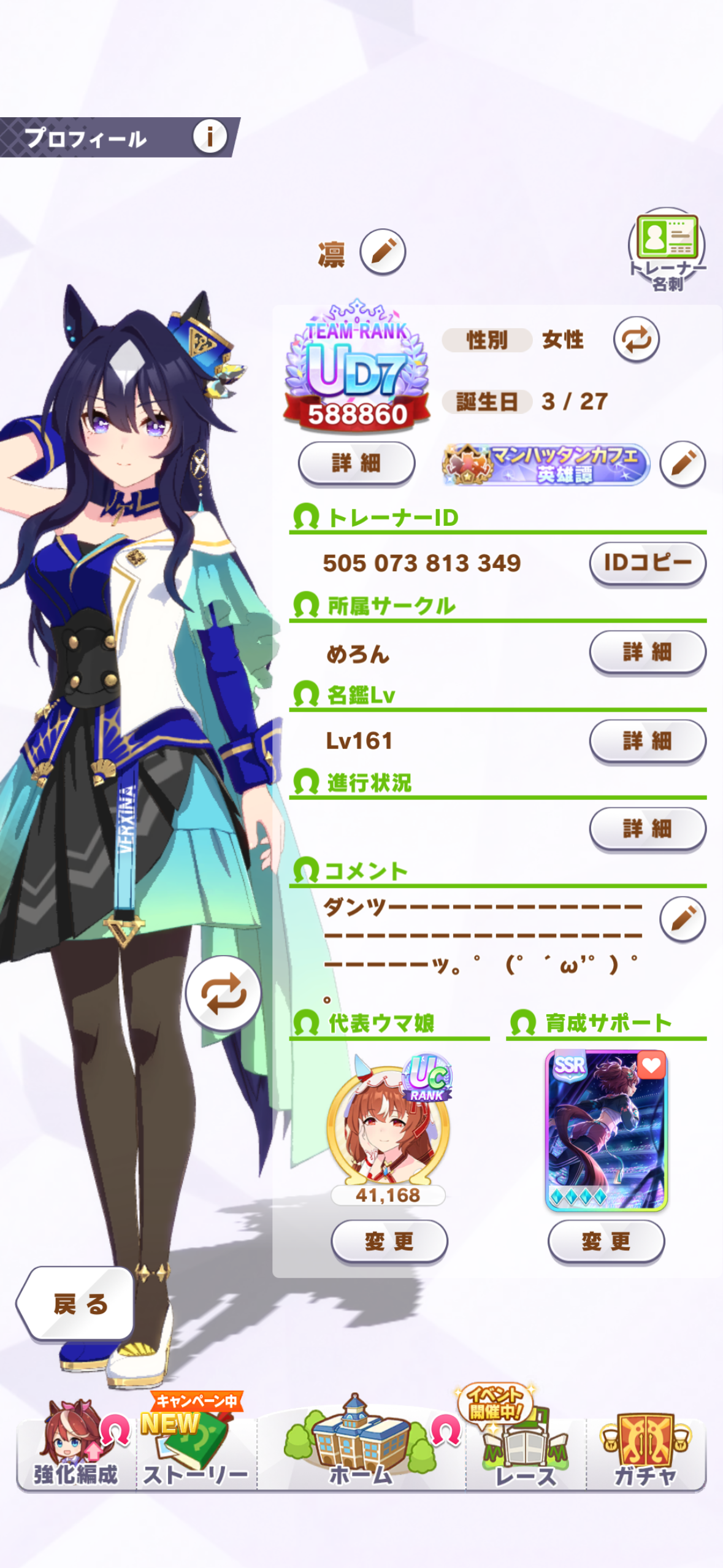
Task: Open team rank 詳細 details
Action: tap(356, 463)
